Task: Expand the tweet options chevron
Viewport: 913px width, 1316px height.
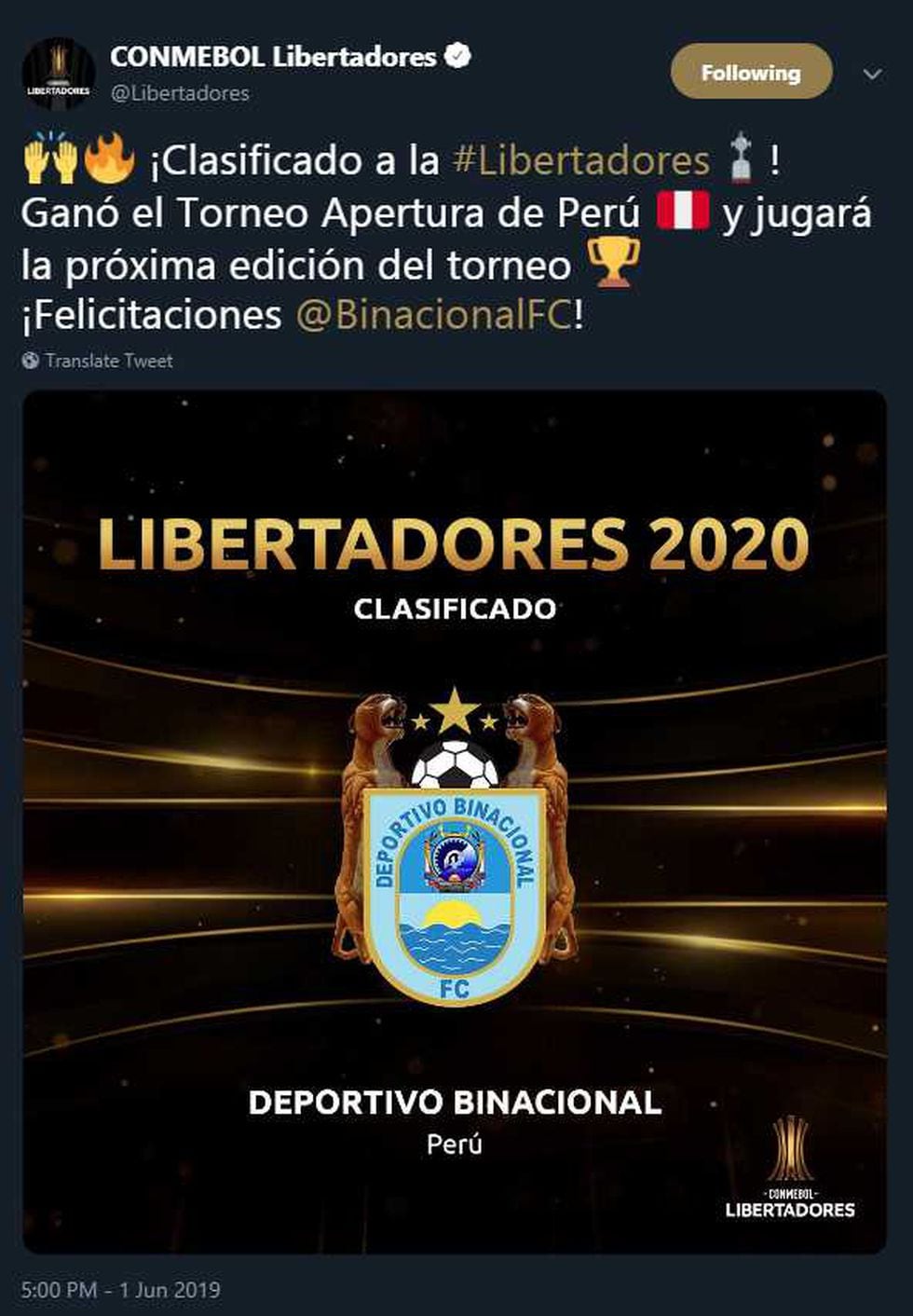Action: (x=872, y=74)
